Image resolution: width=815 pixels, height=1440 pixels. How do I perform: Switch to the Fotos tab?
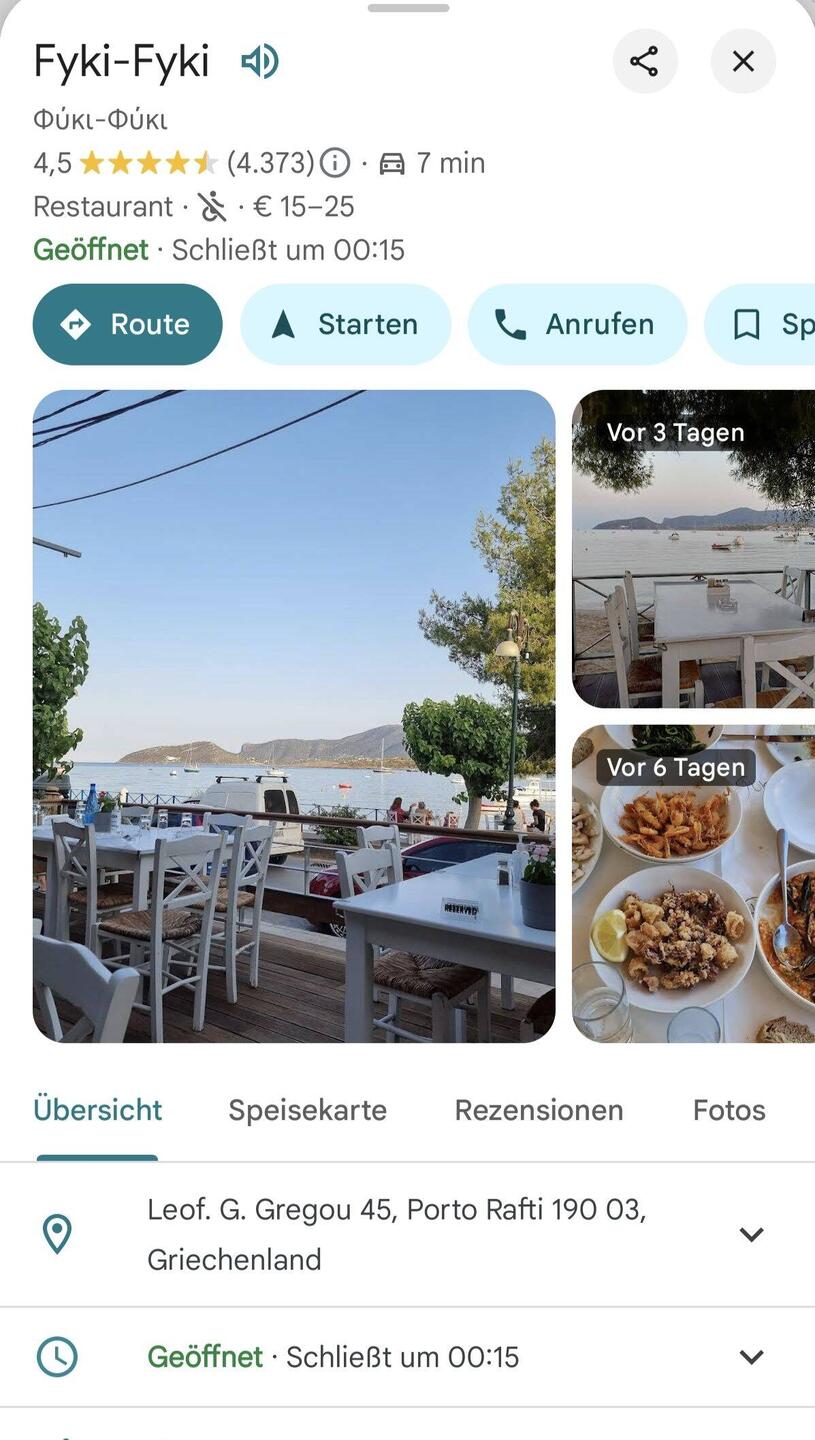click(729, 1110)
